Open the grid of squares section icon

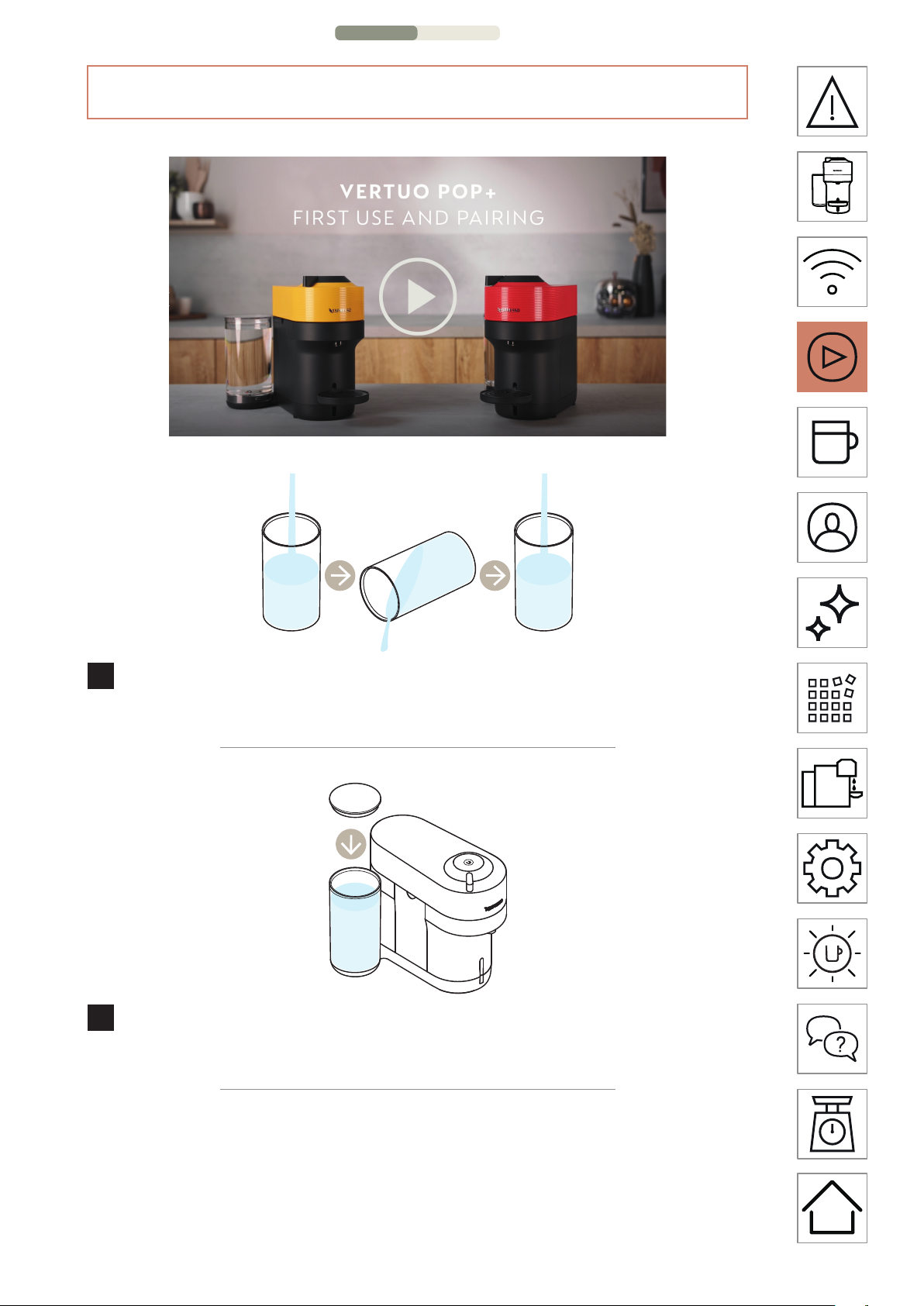pyautogui.click(x=832, y=698)
